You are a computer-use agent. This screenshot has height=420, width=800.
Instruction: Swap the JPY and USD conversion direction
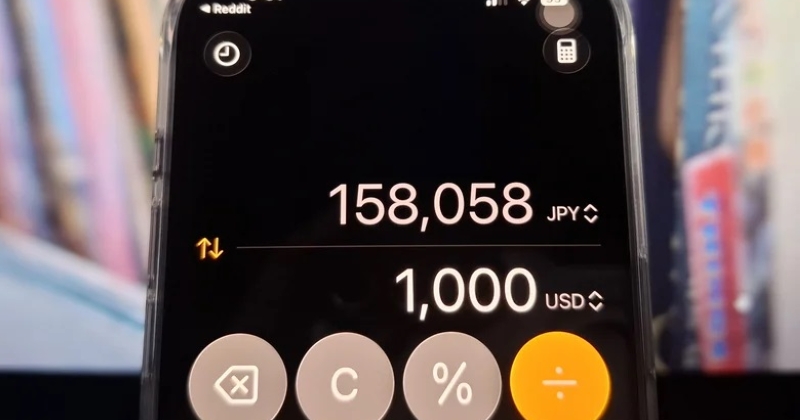(x=210, y=249)
